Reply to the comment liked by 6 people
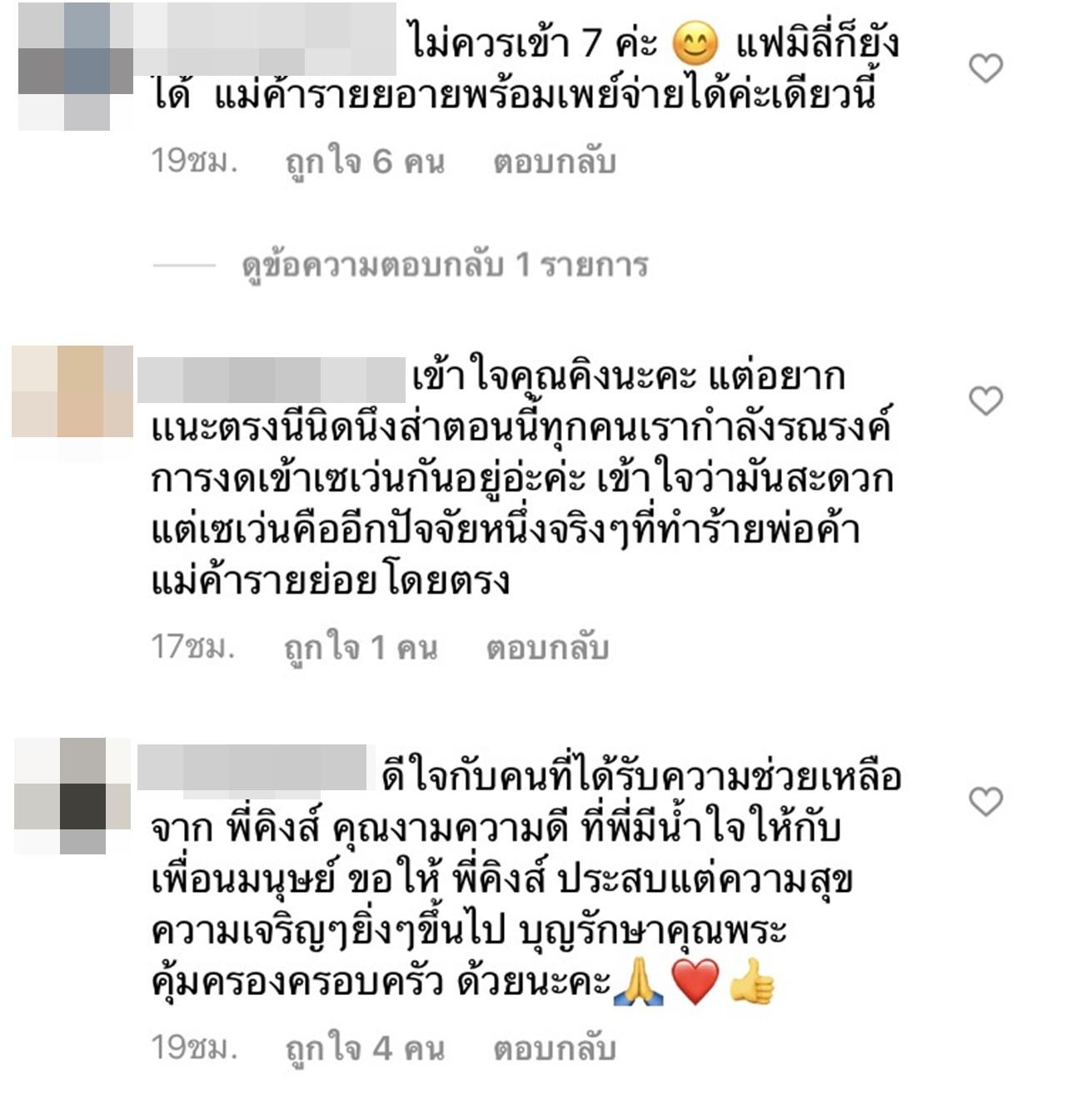This screenshot has width=1066, height=1120. click(x=554, y=162)
